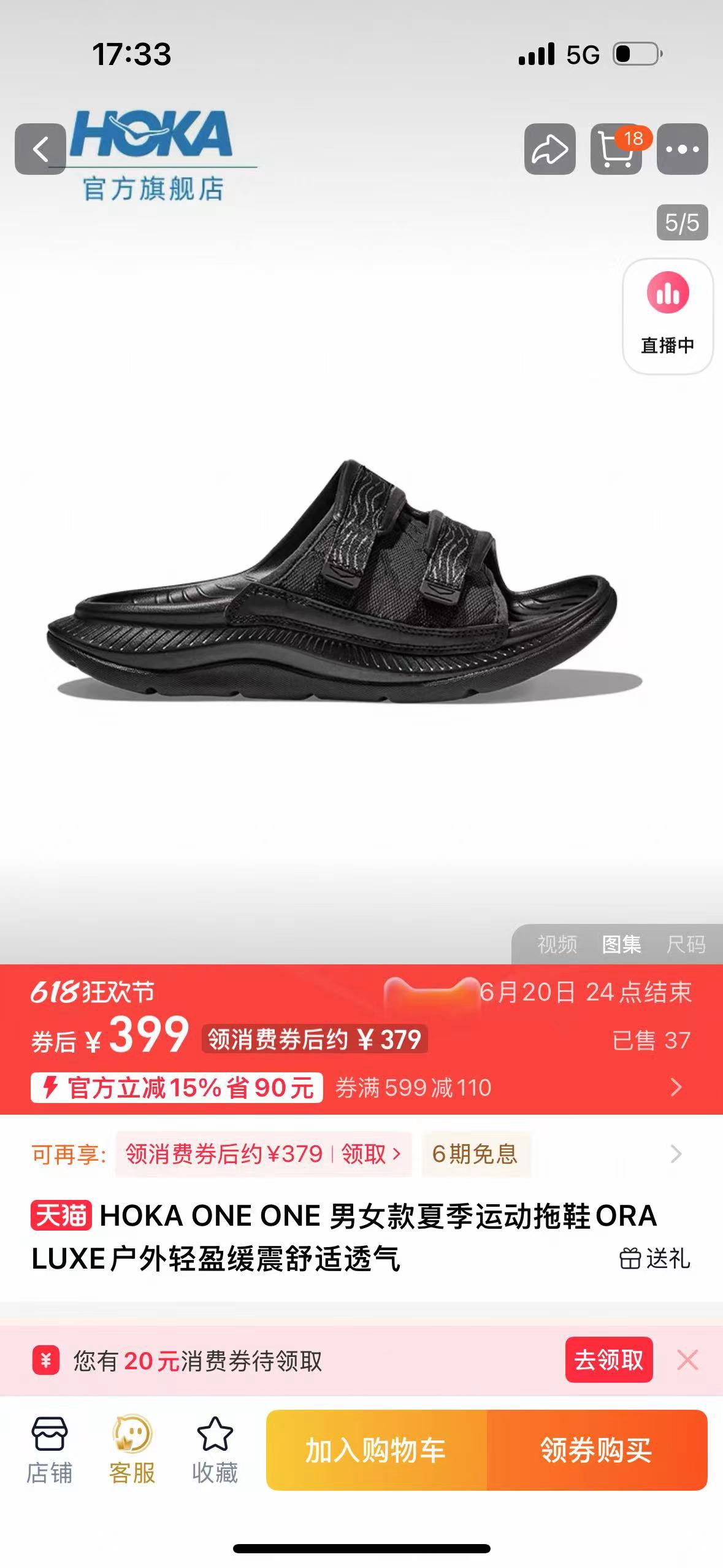Tap 加入购物车 to add to cart
723x1568 pixels.
(x=376, y=1450)
